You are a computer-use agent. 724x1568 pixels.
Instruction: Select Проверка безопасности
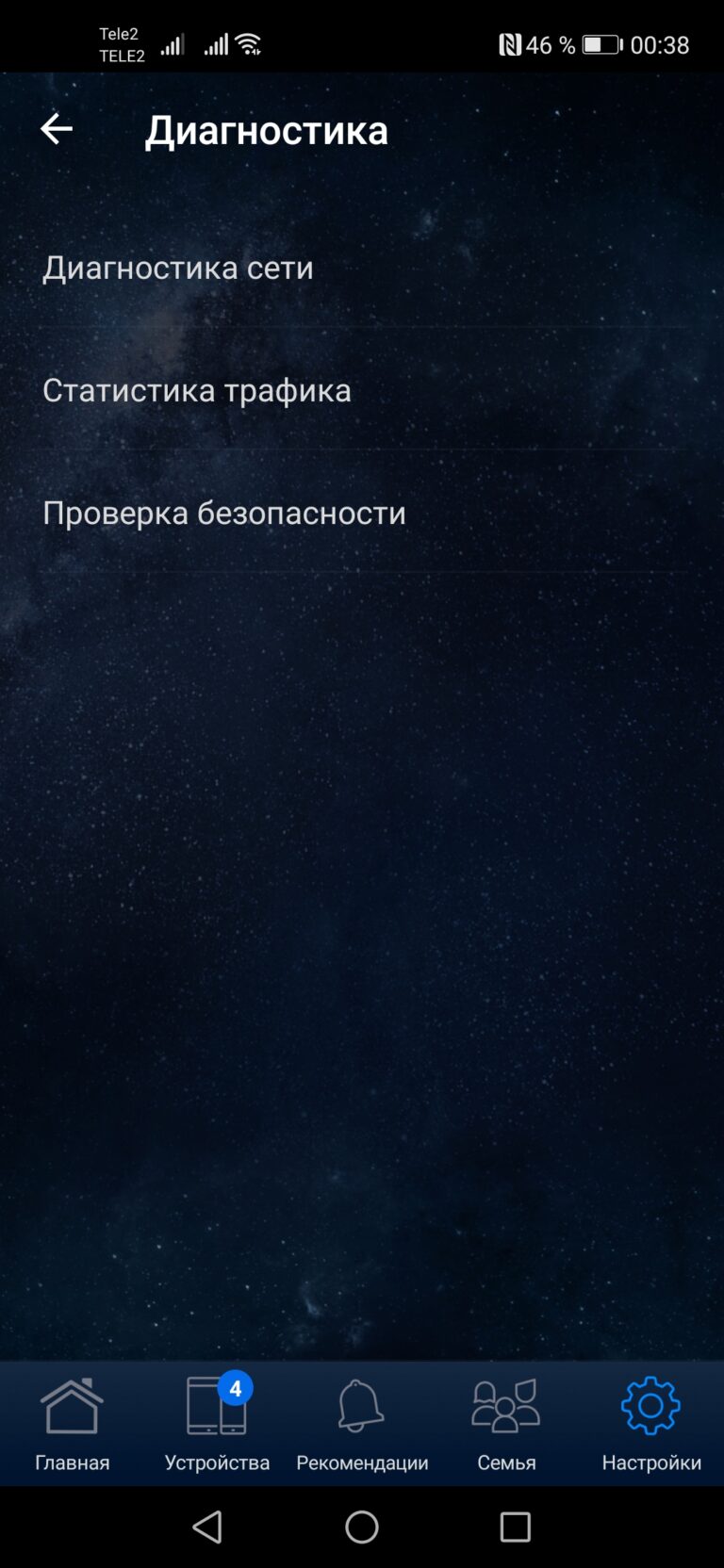click(362, 513)
